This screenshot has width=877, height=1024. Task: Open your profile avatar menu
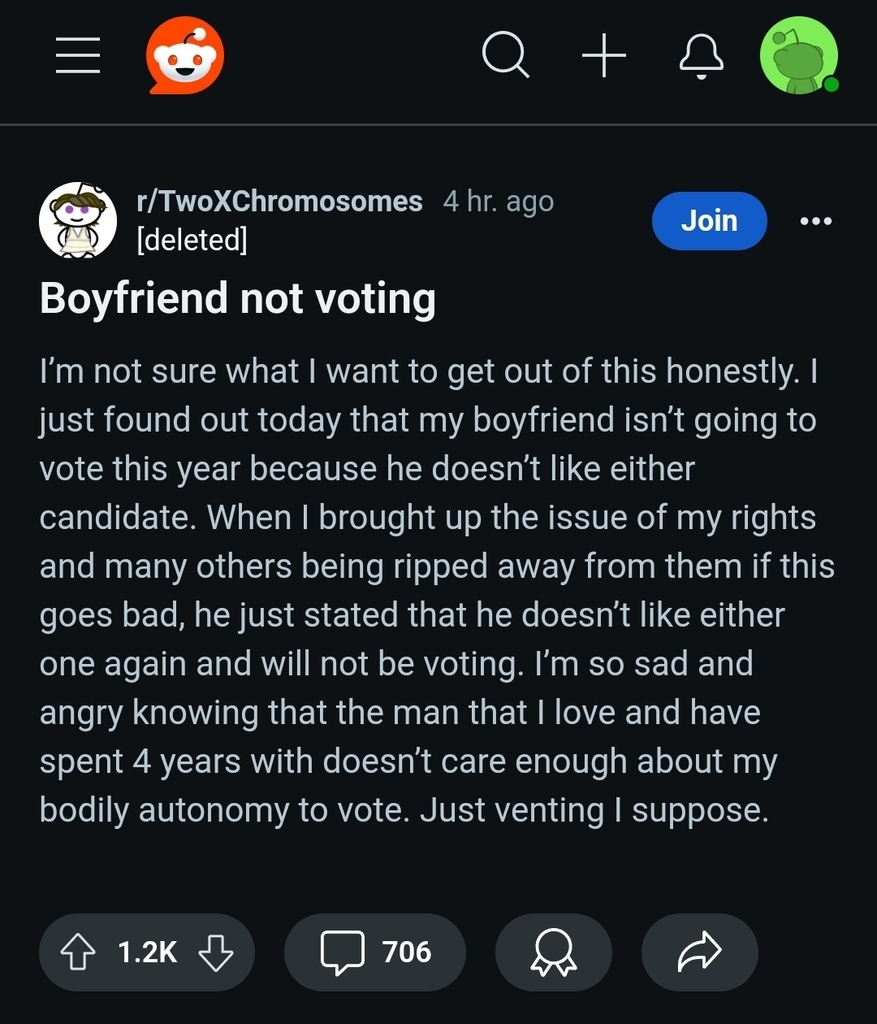(x=799, y=56)
